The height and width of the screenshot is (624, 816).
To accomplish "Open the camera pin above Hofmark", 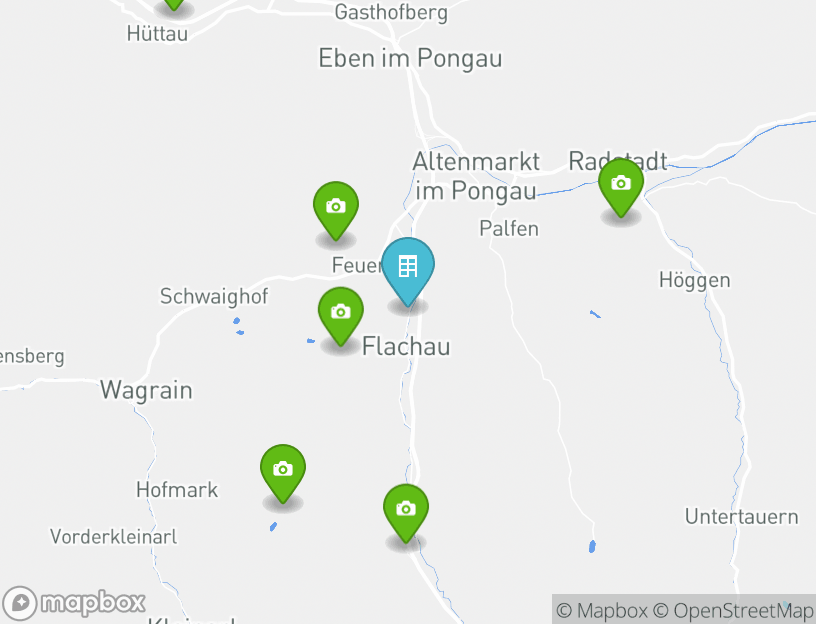I will 283,470.
